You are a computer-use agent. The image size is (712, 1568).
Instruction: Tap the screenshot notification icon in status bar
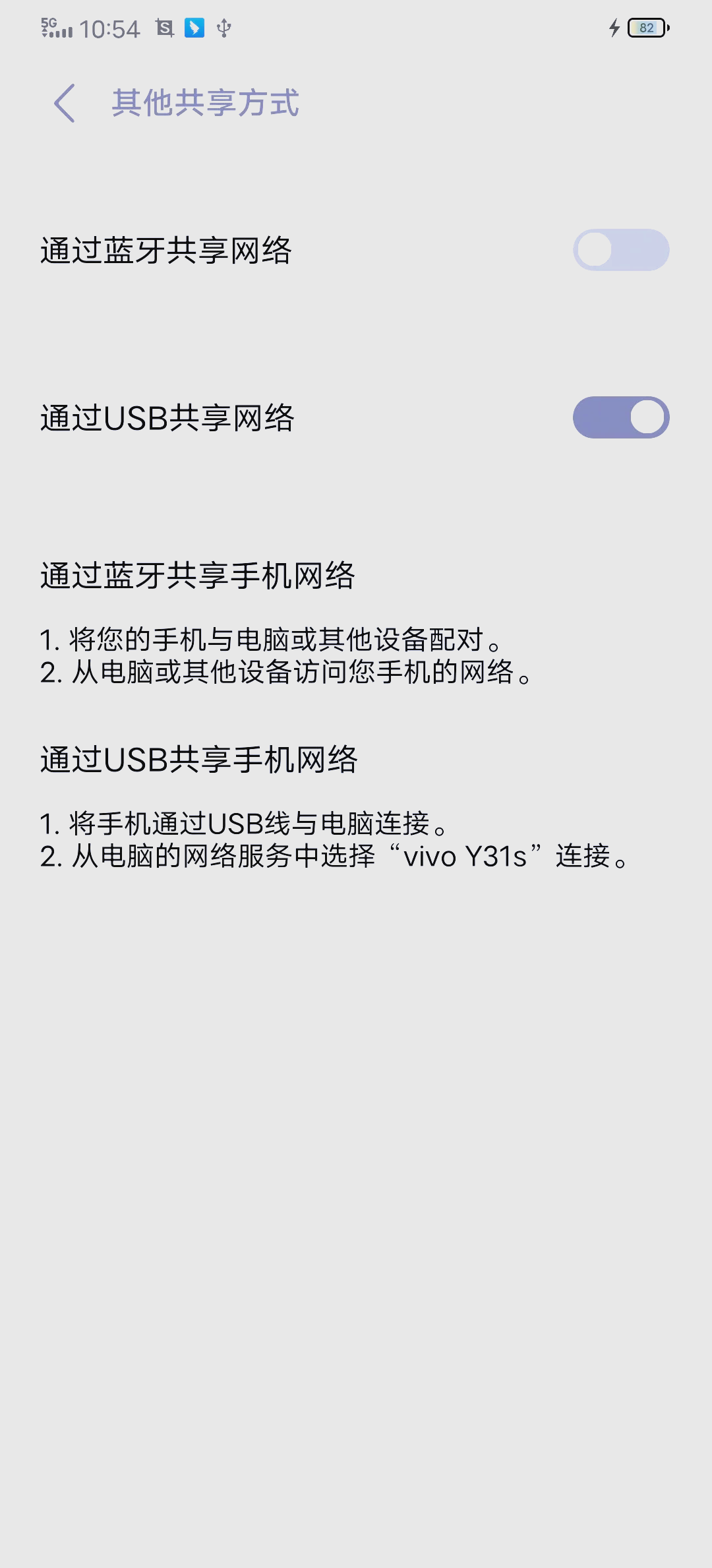coord(163,28)
